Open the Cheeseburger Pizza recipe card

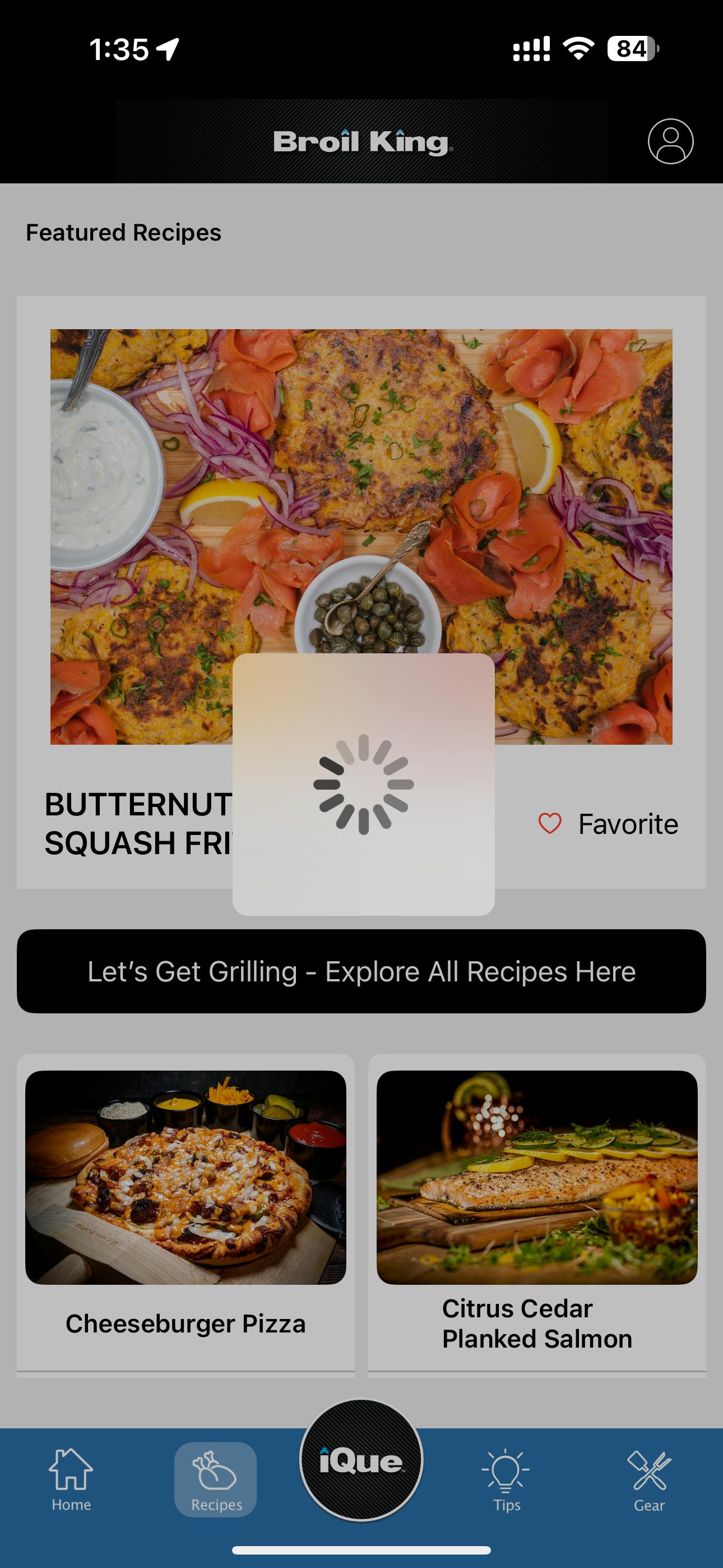click(186, 1211)
